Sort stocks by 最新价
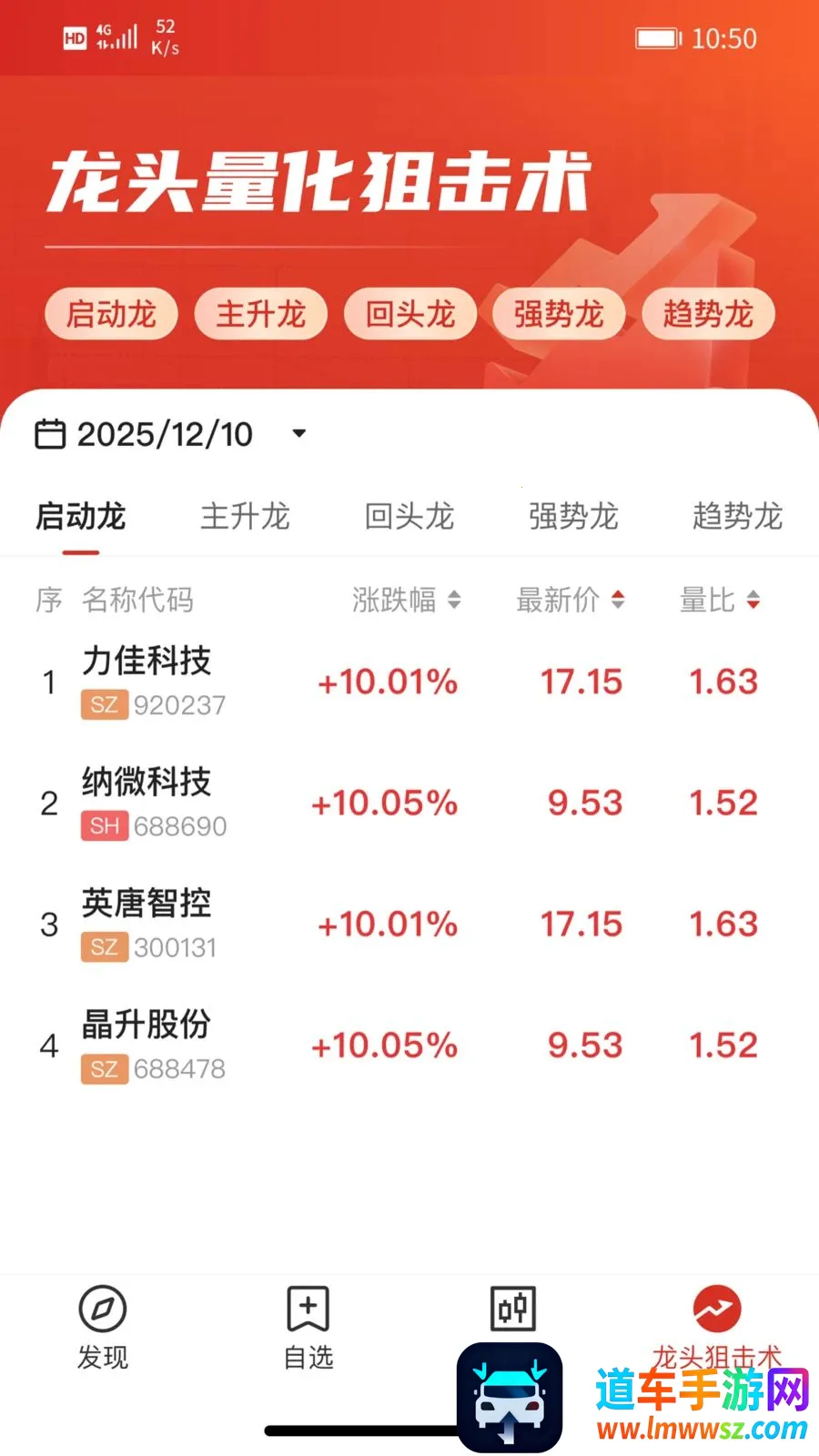The image size is (819, 1456). tap(571, 600)
